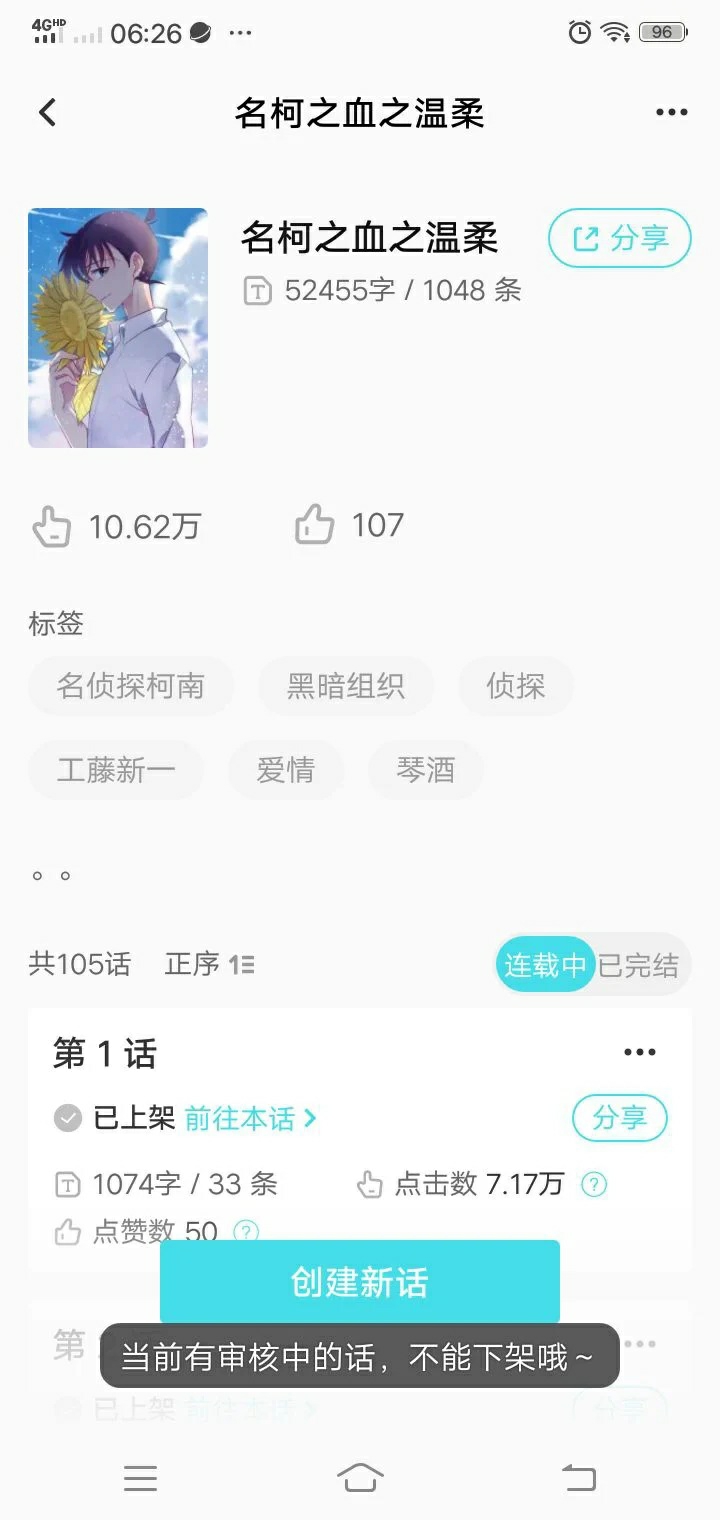
Task: Select the 工藤新一 tag
Action: pyautogui.click(x=116, y=770)
